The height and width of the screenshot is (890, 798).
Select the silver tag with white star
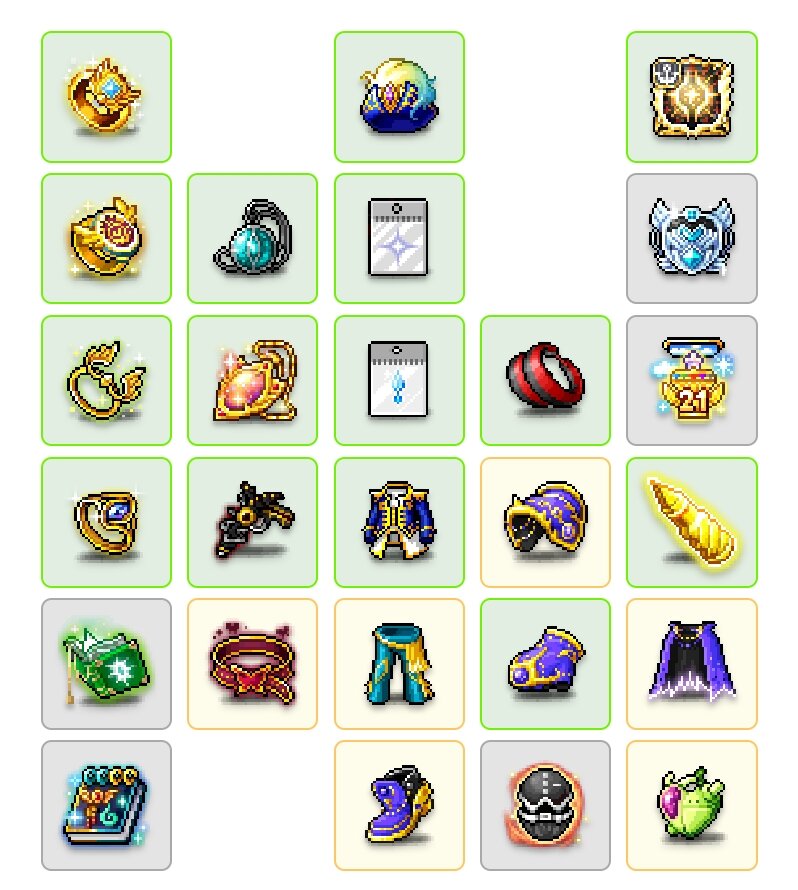pos(399,238)
